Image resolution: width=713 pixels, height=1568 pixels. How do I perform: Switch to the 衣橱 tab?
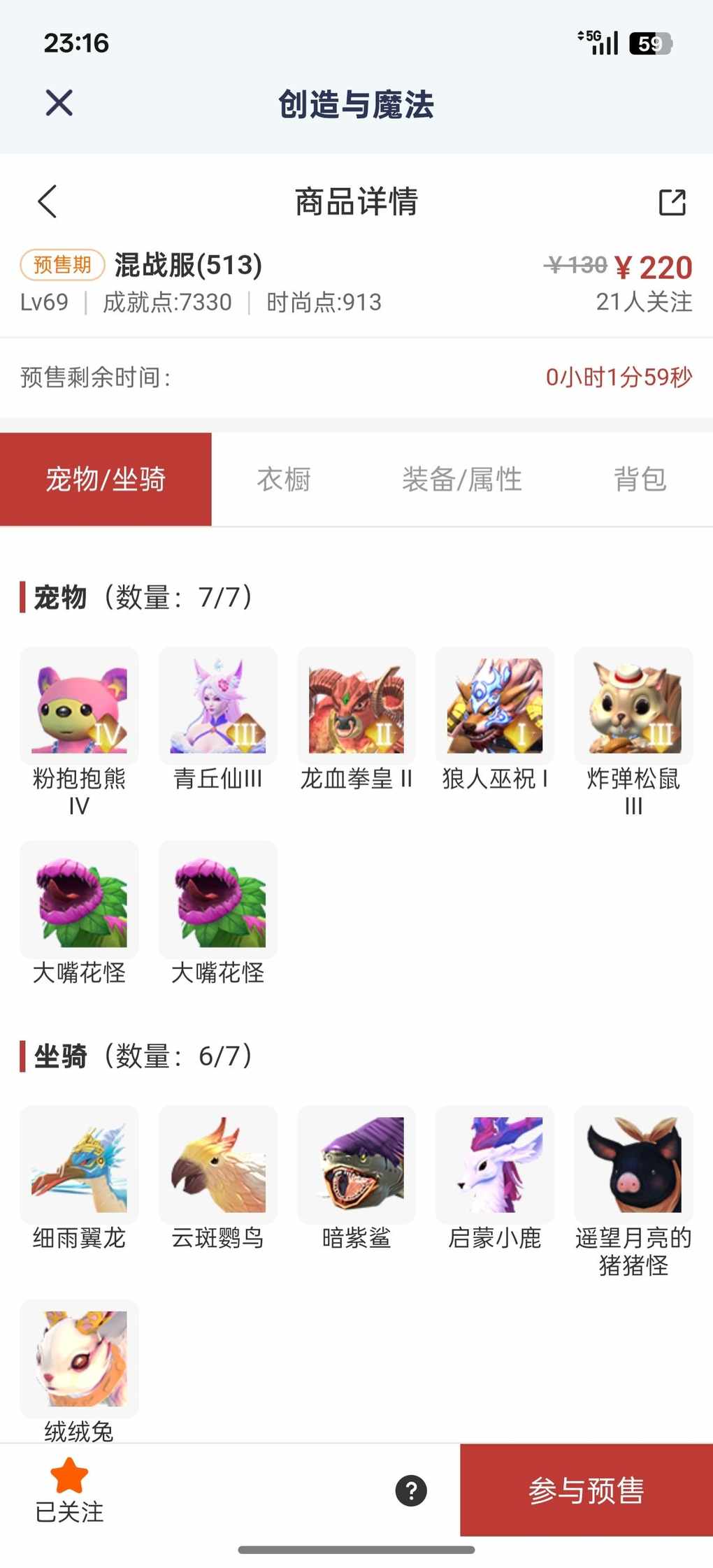[284, 480]
